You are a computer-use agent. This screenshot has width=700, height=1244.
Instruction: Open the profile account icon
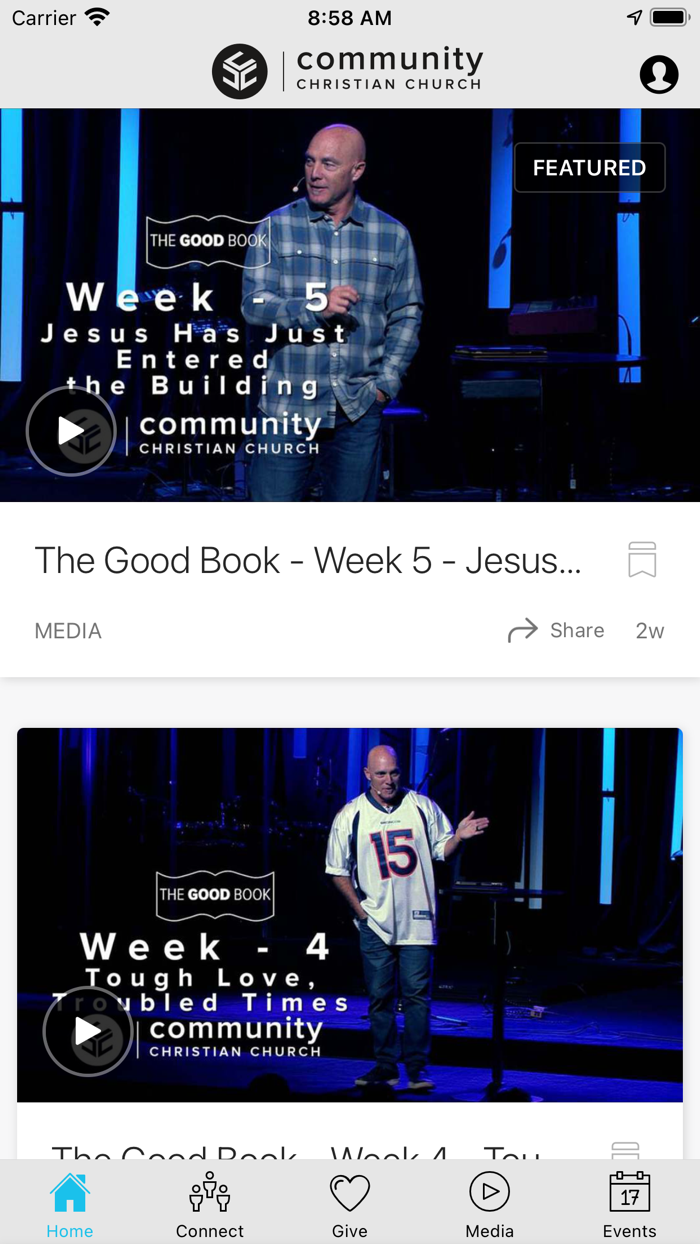659,74
